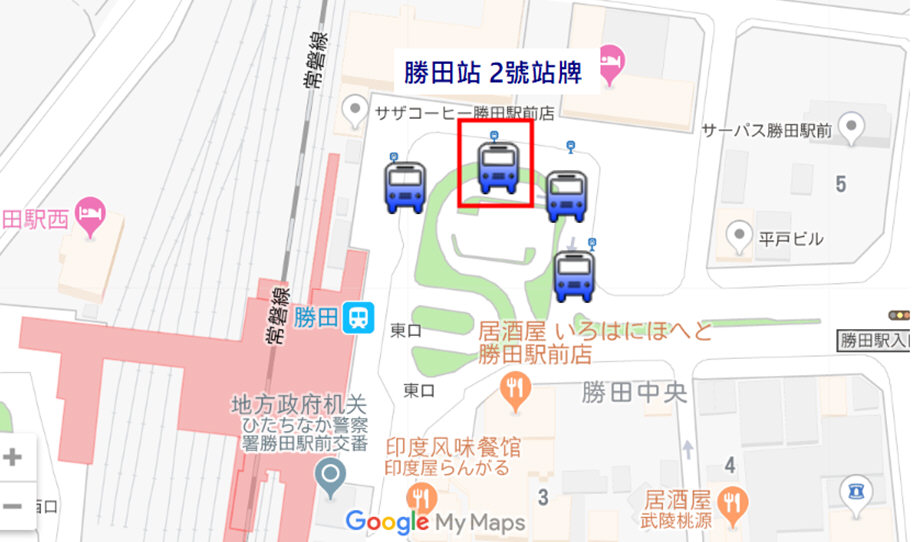914x542 pixels.
Task: Tap the 勝田 train station icon
Action: (355, 319)
